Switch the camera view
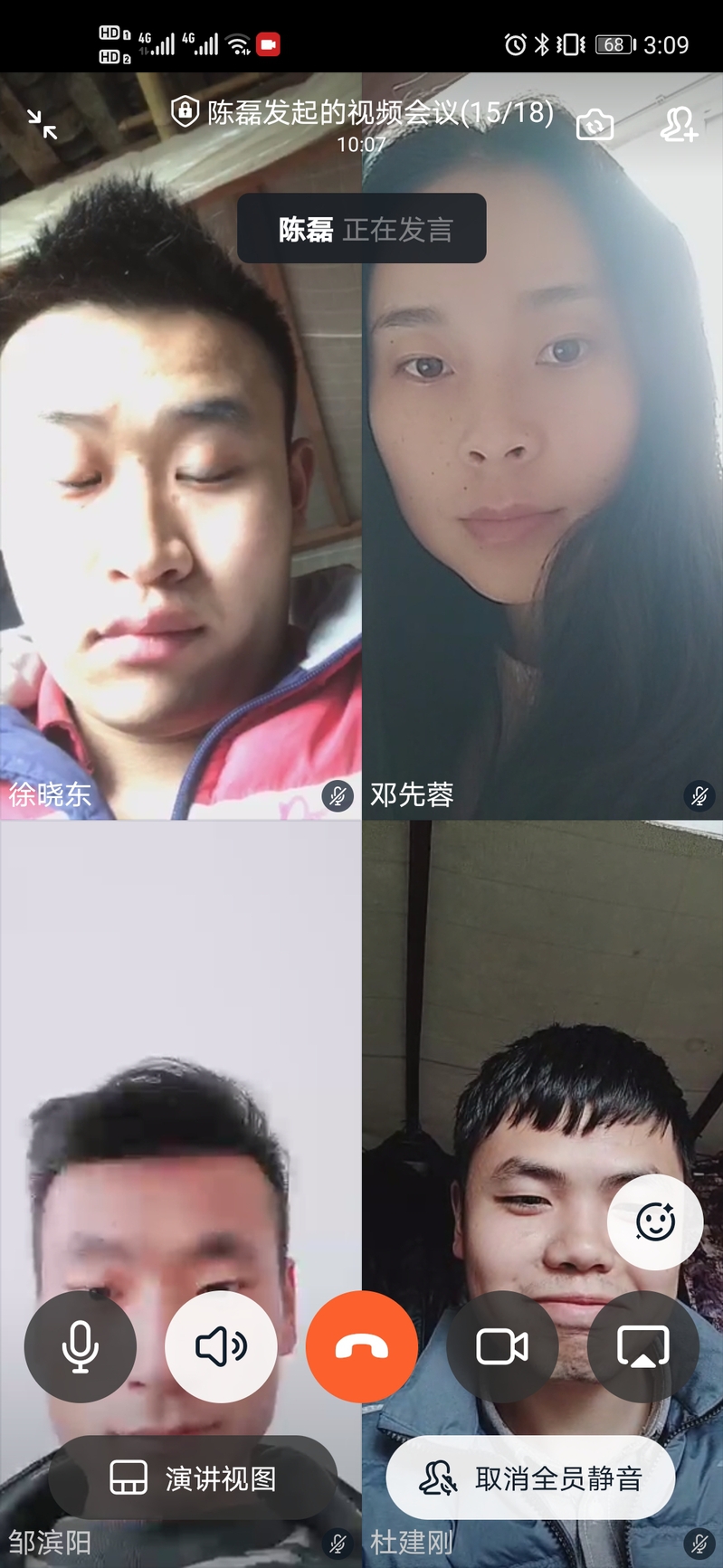The height and width of the screenshot is (1568, 723). [x=595, y=125]
